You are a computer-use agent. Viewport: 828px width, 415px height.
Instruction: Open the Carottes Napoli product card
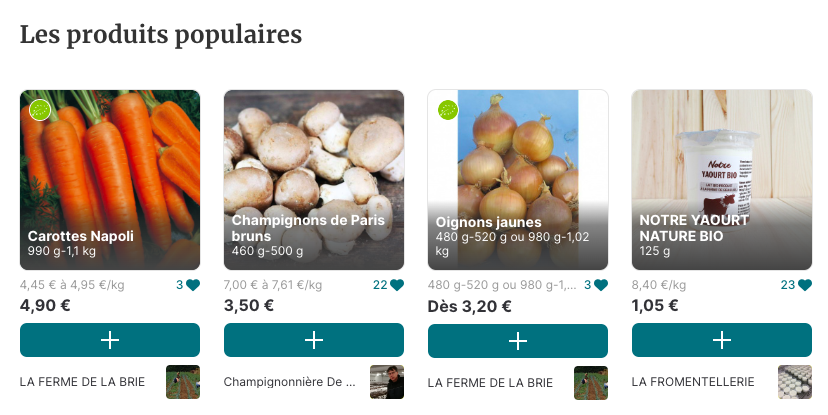[110, 180]
